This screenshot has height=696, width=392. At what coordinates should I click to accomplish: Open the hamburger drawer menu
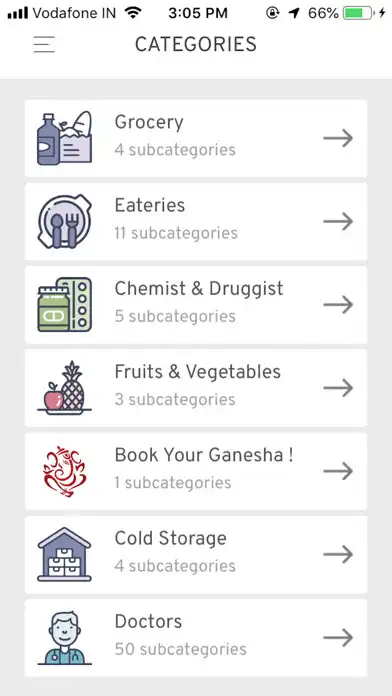44,44
